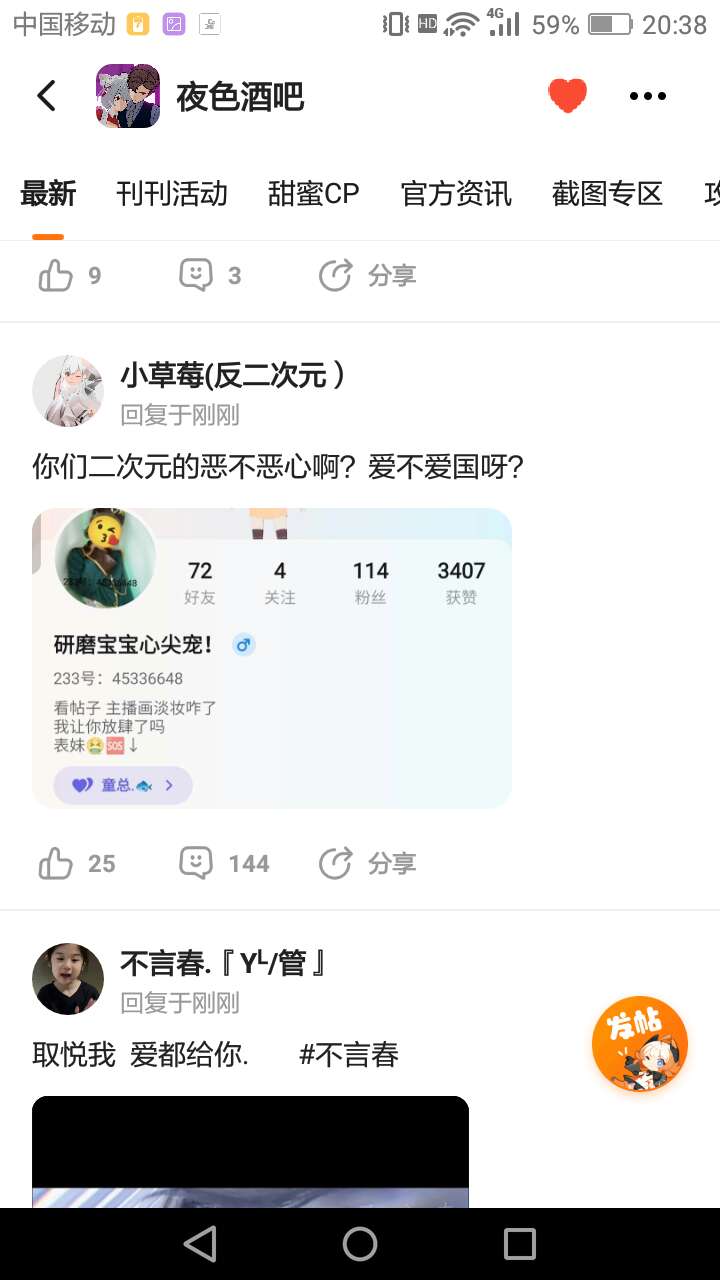
Task: Open 小草莓(反二次元) user avatar
Action: [x=68, y=390]
